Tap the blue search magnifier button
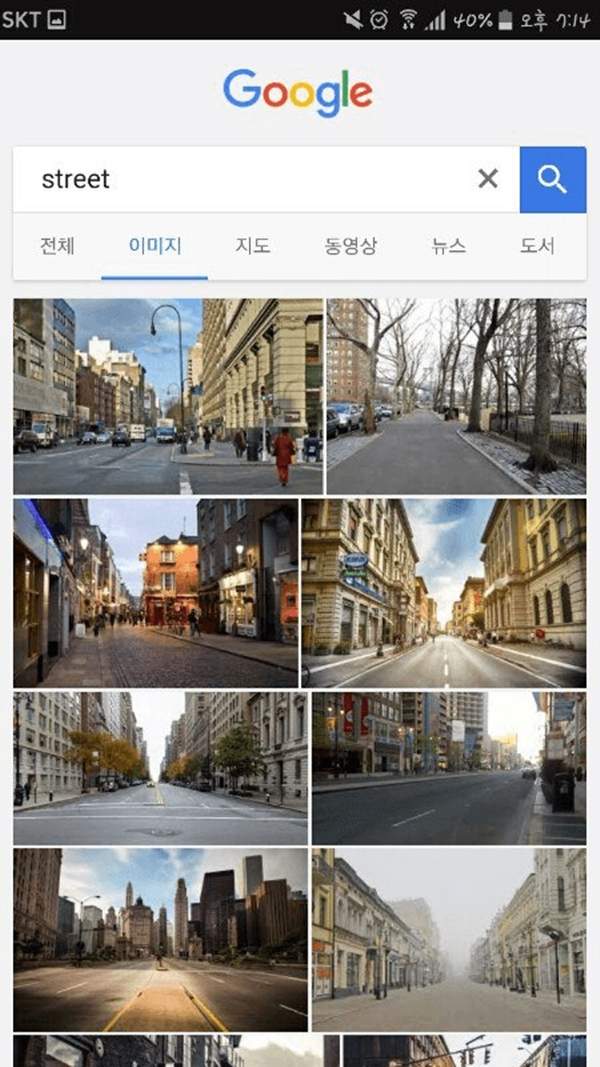Viewport: 600px width, 1067px height. [x=552, y=179]
